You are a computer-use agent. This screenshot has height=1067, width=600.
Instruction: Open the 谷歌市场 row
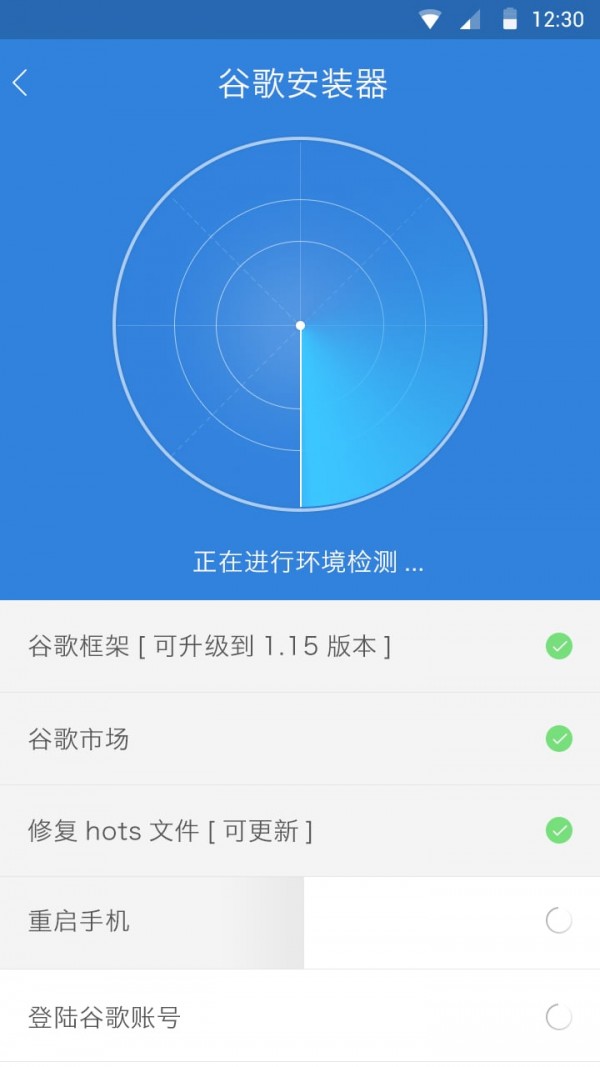(x=300, y=738)
